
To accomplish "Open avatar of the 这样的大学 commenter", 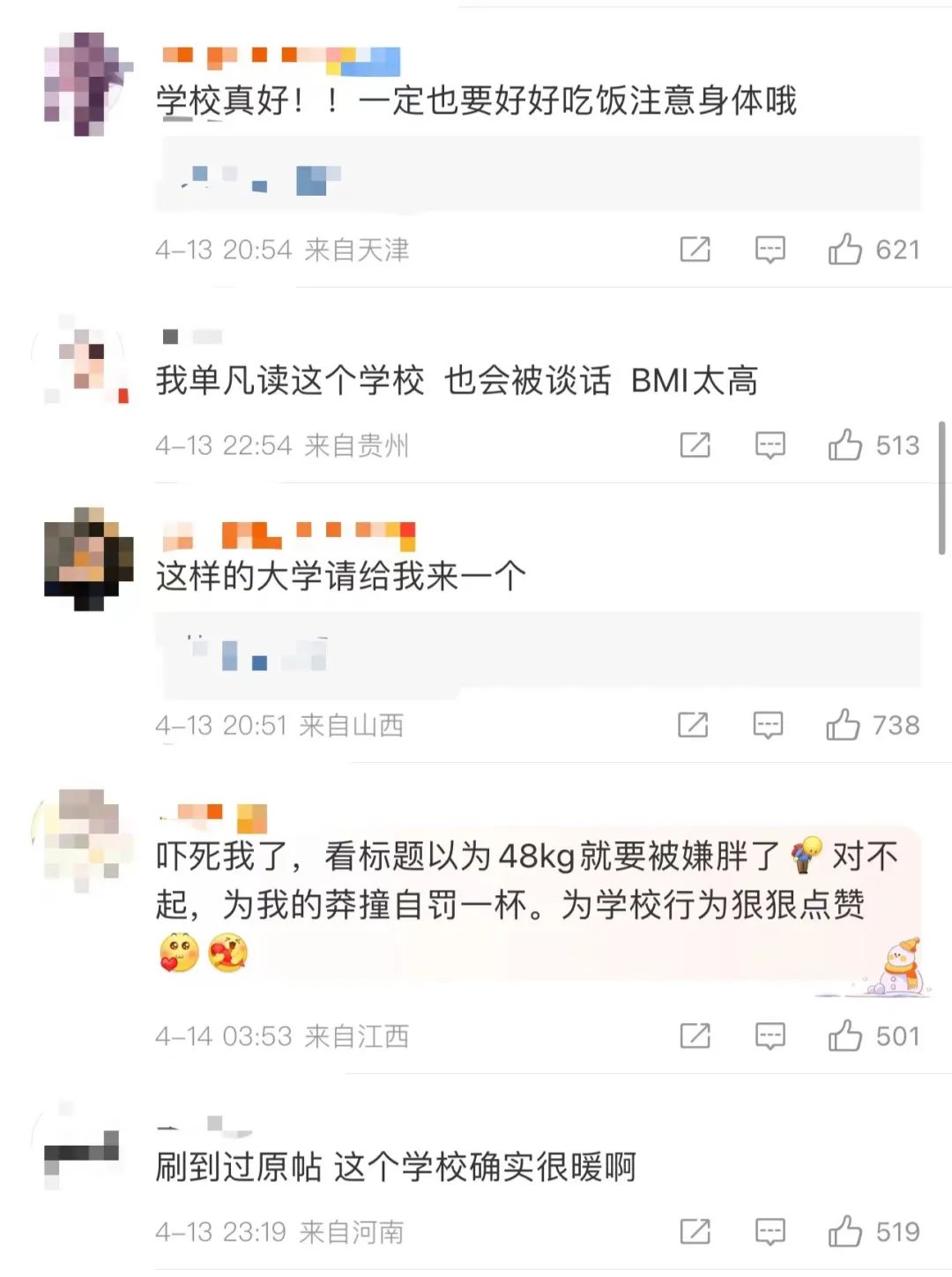I will point(88,559).
